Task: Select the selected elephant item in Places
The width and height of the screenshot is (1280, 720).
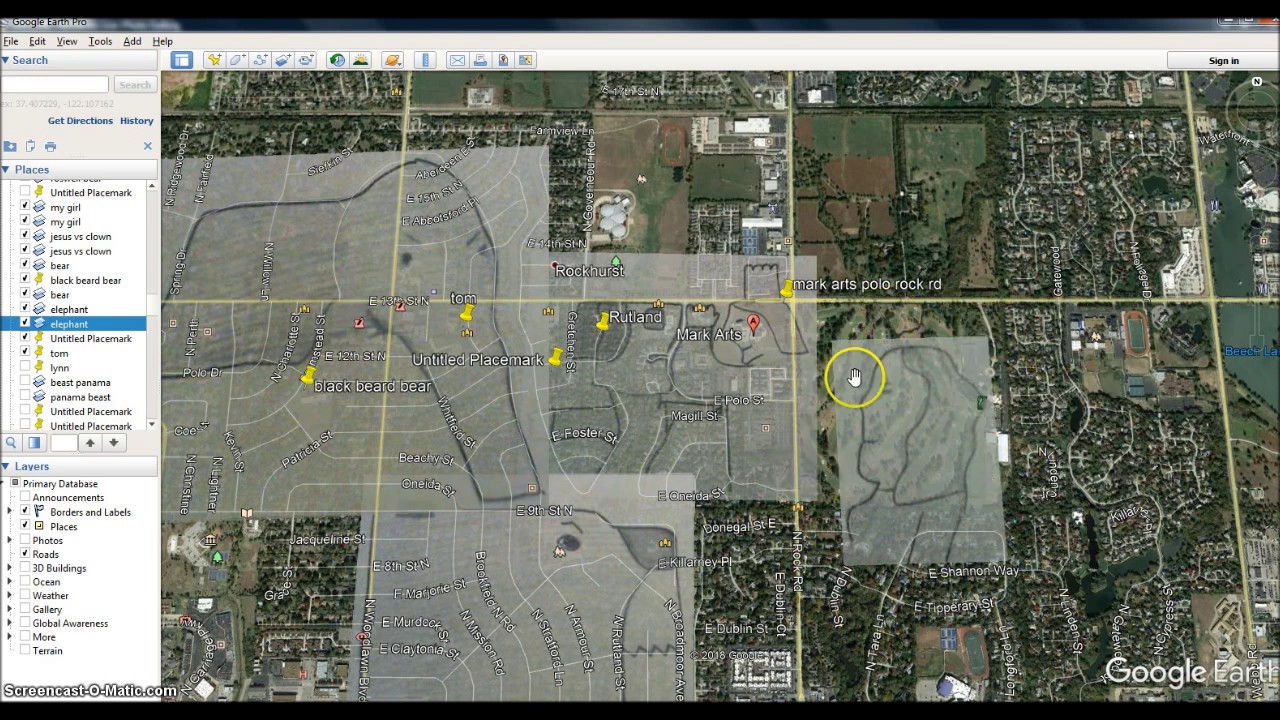Action: (69, 324)
